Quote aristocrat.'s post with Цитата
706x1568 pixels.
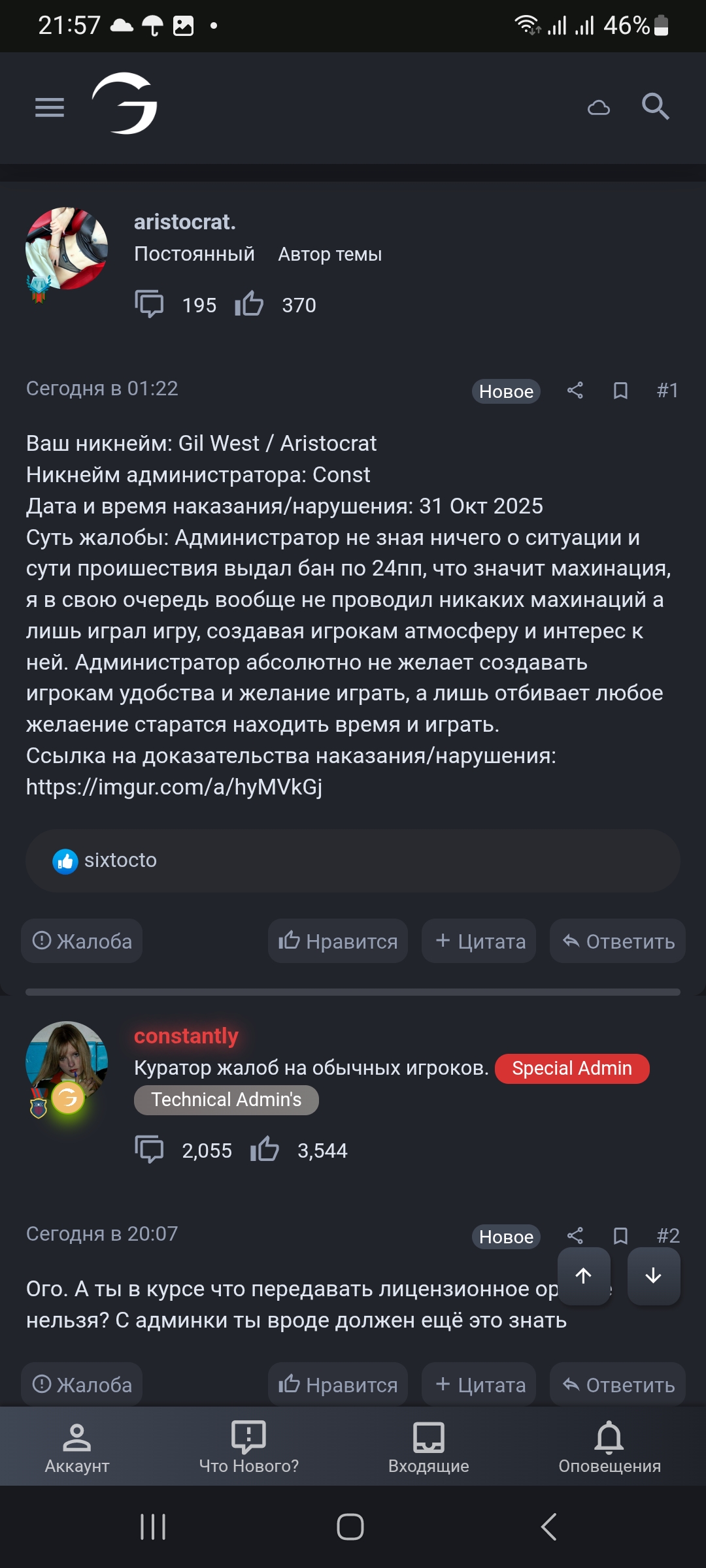479,941
